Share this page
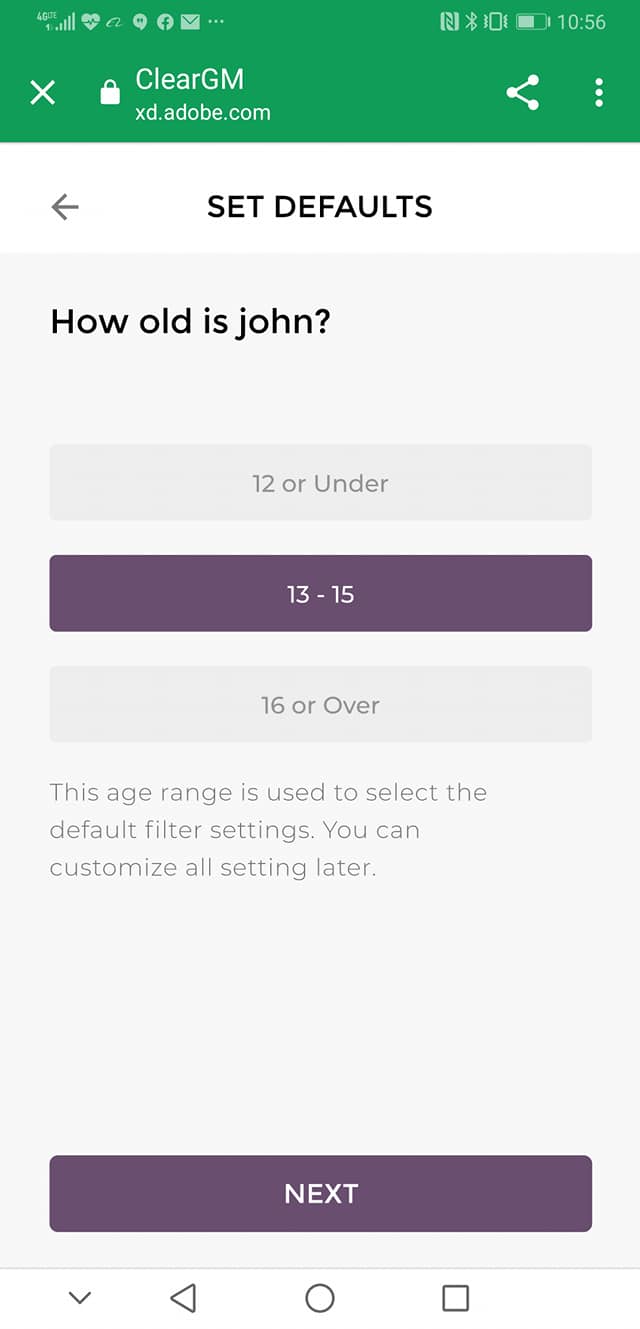Viewport: 640px width, 1329px height. pos(522,93)
